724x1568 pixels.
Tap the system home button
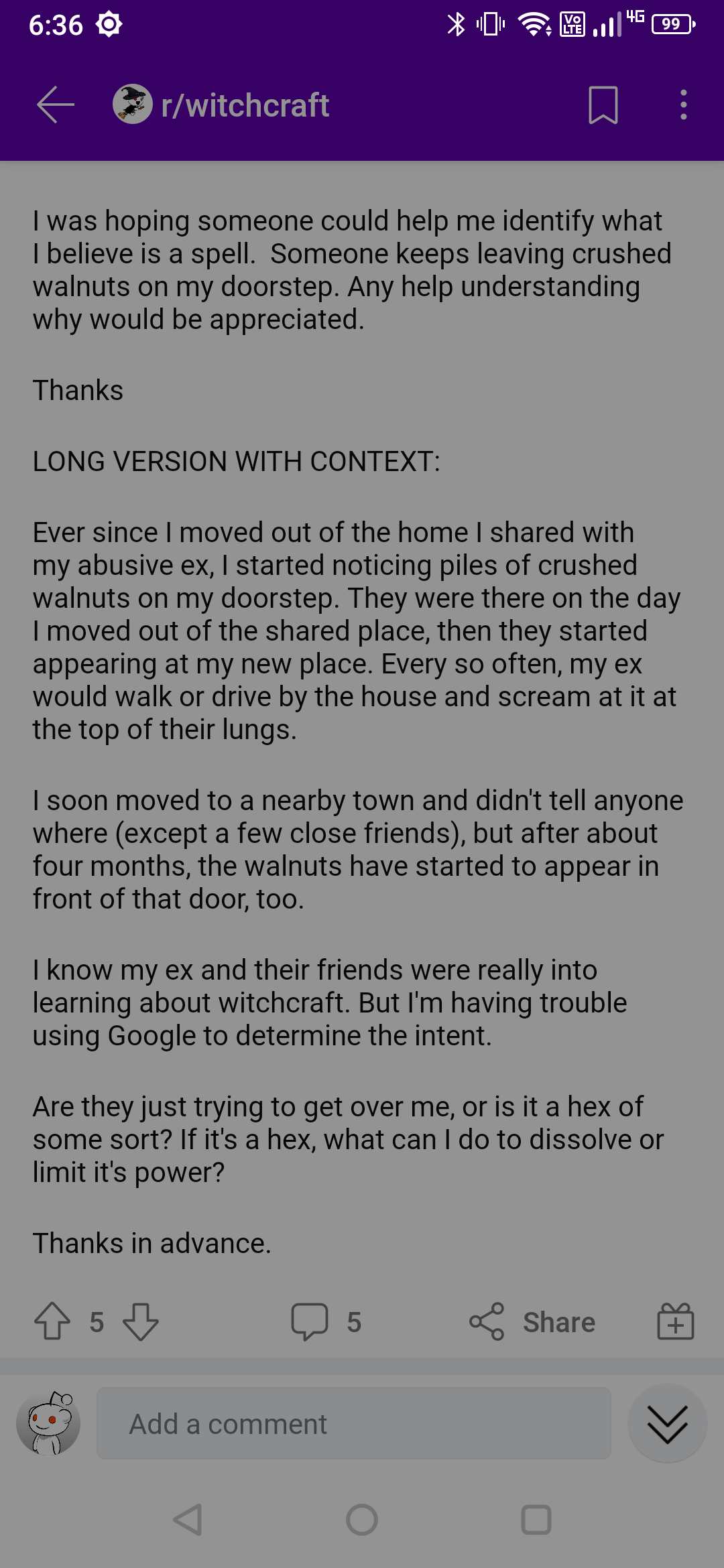pyautogui.click(x=362, y=1520)
